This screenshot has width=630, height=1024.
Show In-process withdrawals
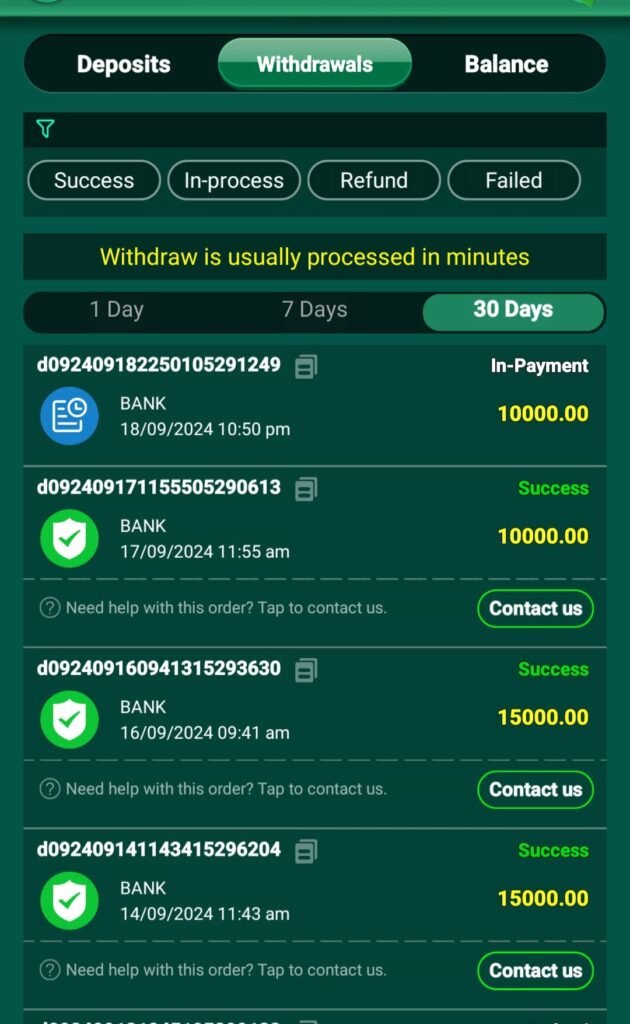234,181
